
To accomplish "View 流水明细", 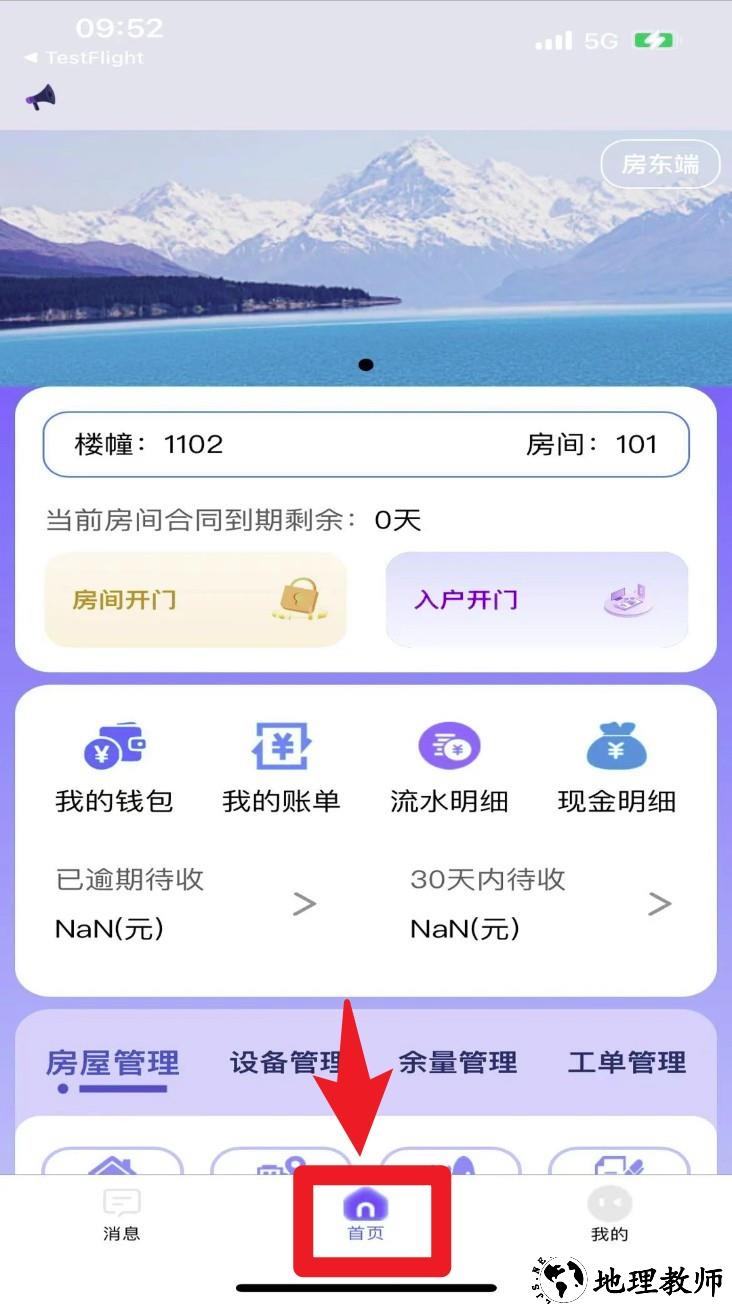I will tap(449, 767).
